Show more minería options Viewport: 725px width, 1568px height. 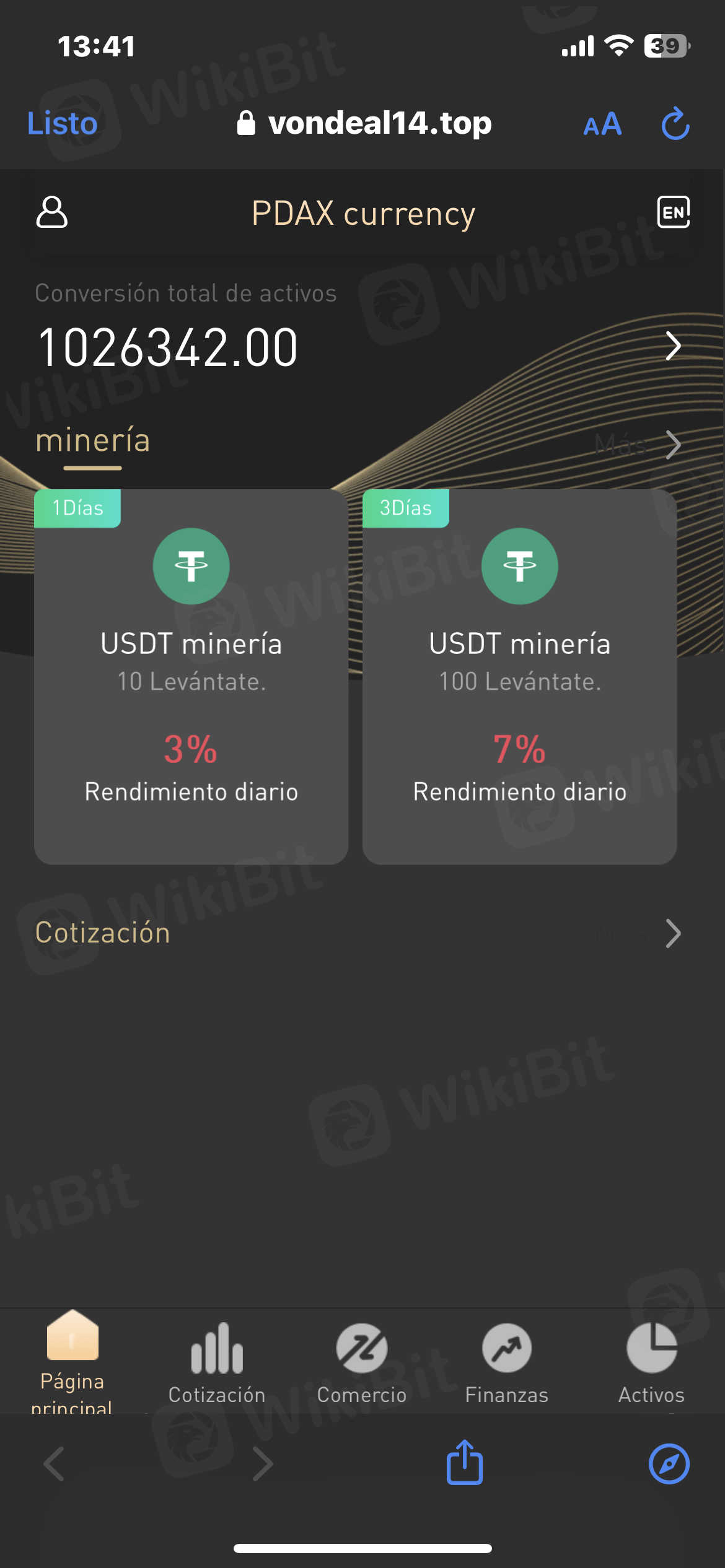click(673, 445)
